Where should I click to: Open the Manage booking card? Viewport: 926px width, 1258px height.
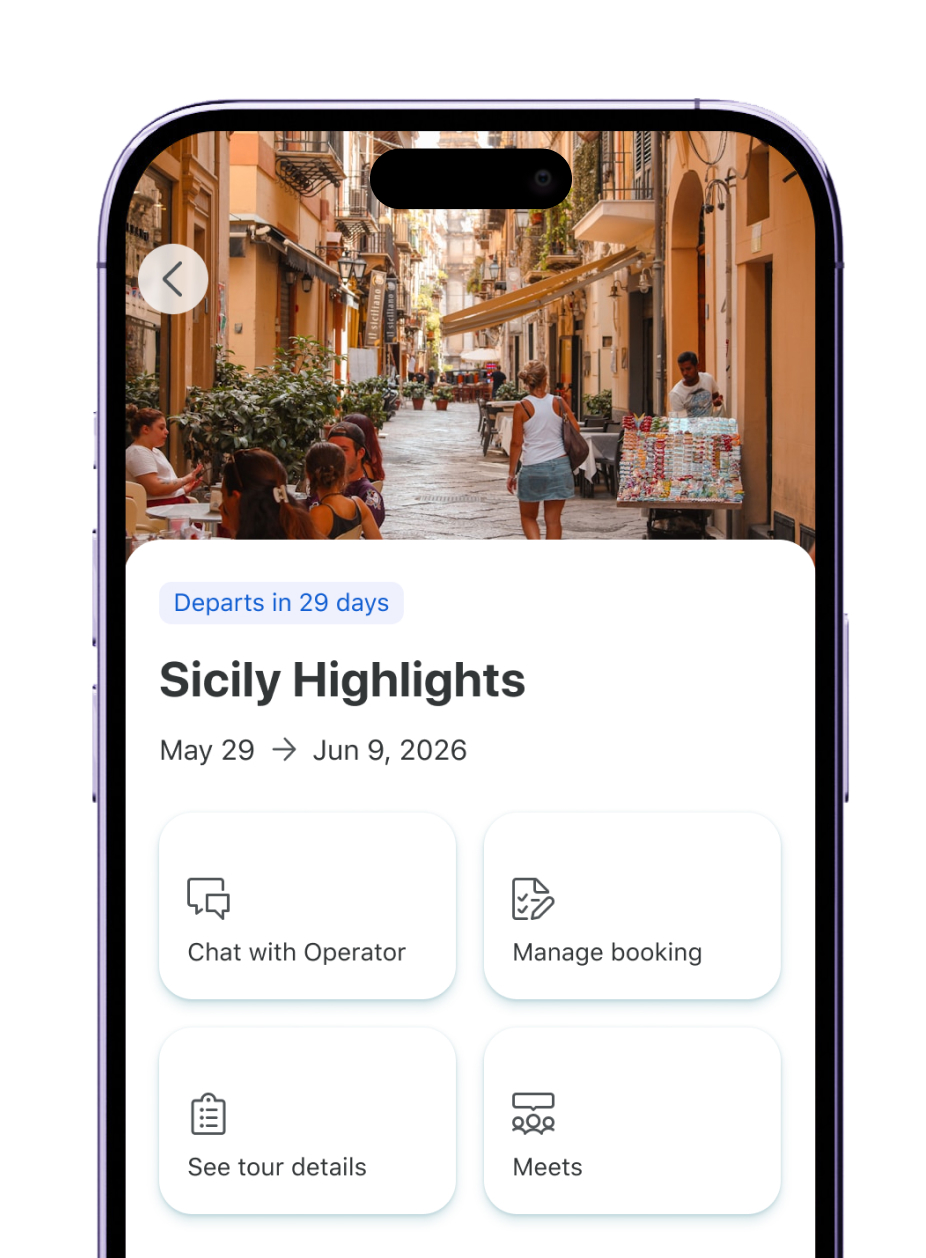click(631, 905)
